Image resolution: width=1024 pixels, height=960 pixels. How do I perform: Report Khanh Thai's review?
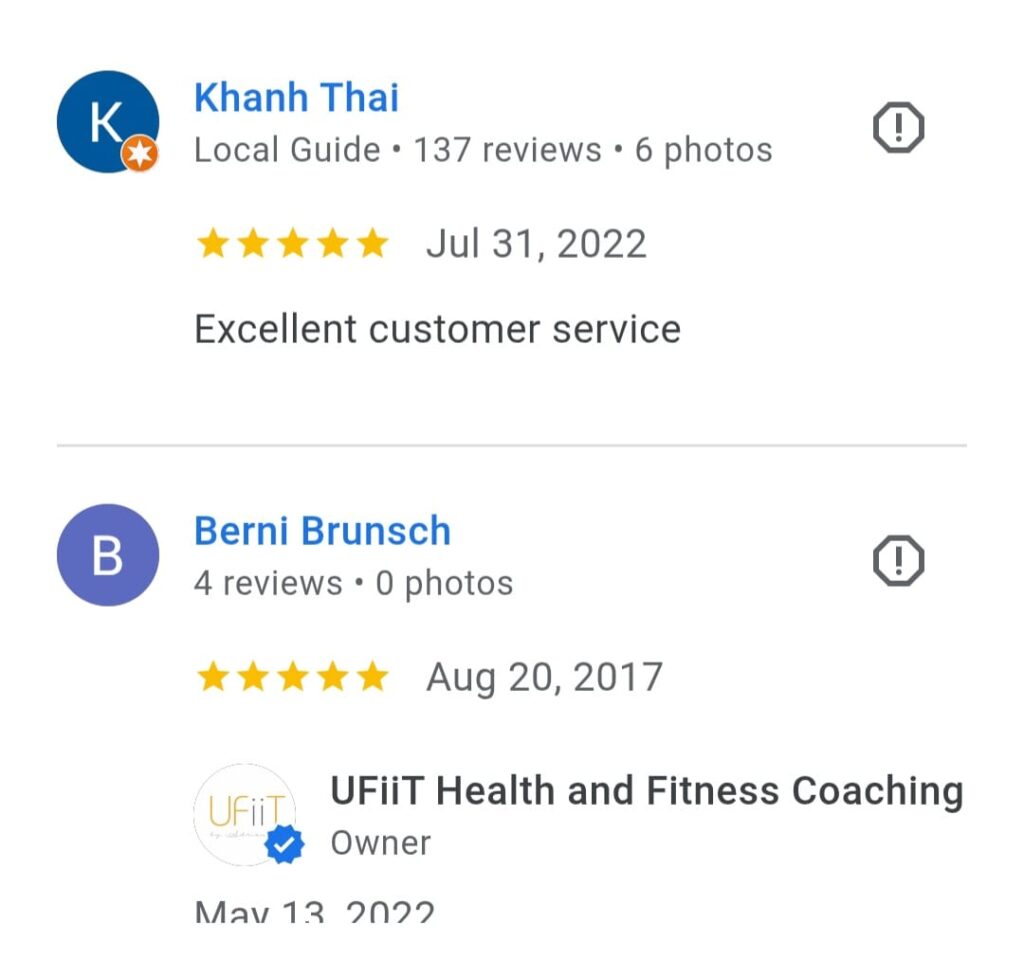898,129
